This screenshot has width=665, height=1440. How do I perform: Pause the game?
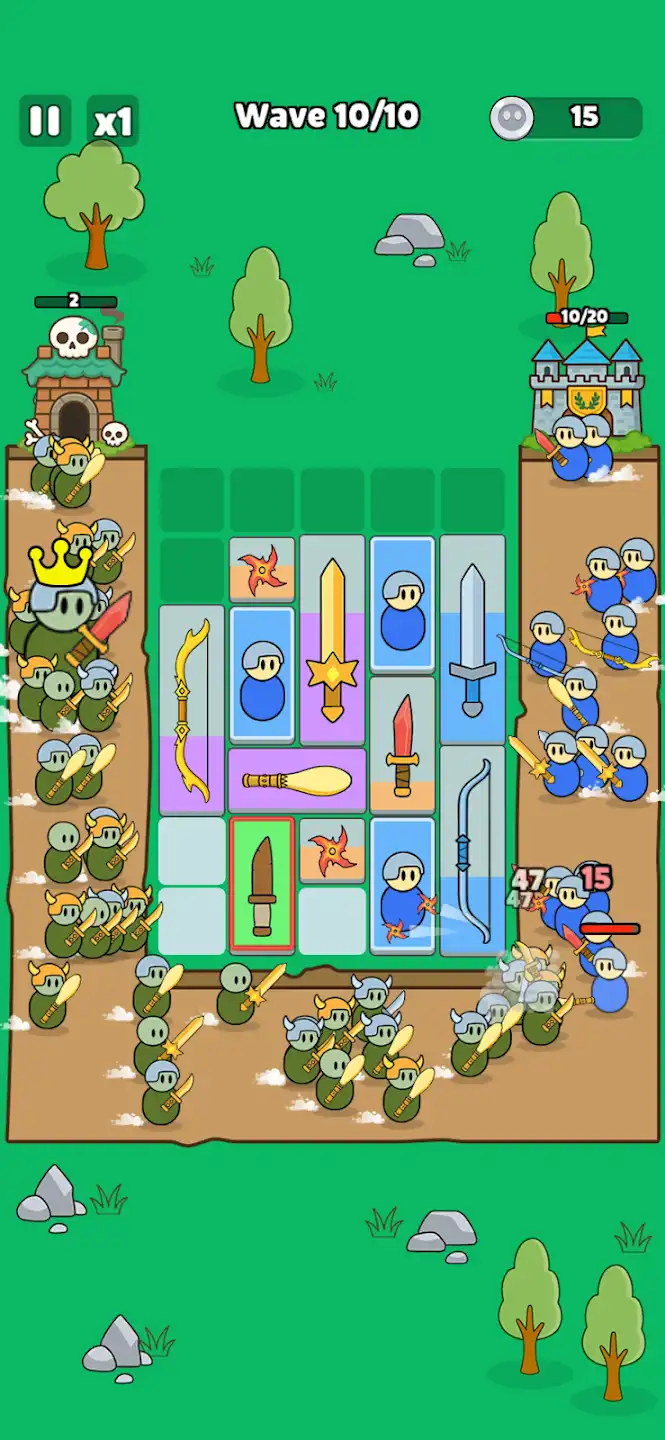pos(45,121)
